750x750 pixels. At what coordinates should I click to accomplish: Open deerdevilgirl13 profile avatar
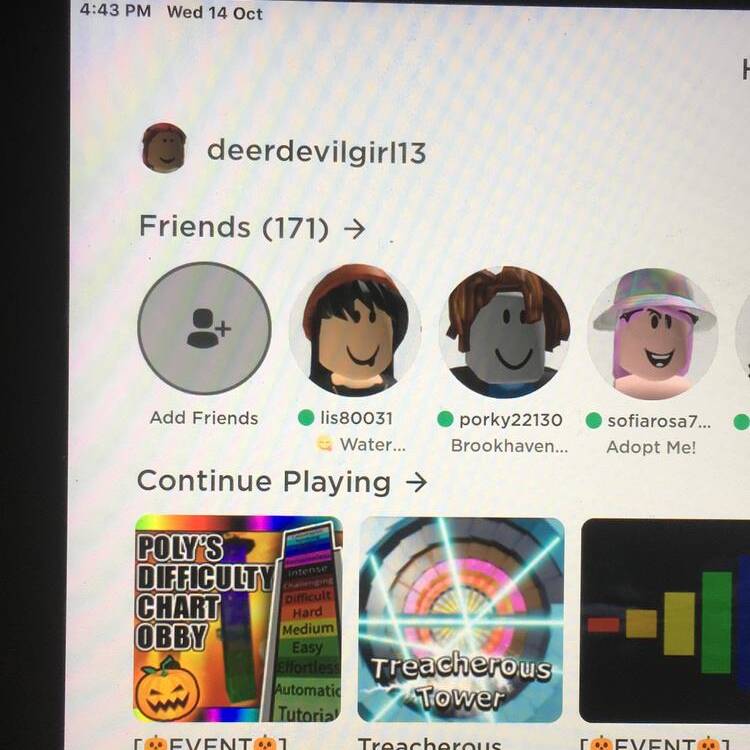click(x=164, y=148)
